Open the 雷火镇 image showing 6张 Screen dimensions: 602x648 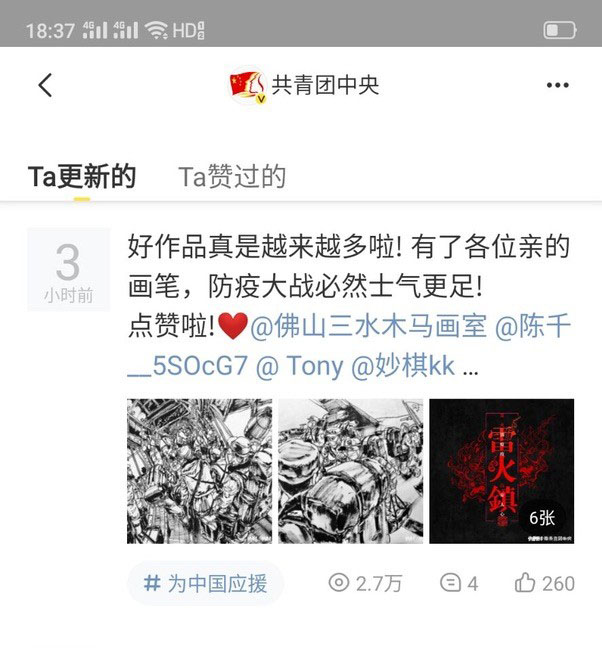(501, 471)
